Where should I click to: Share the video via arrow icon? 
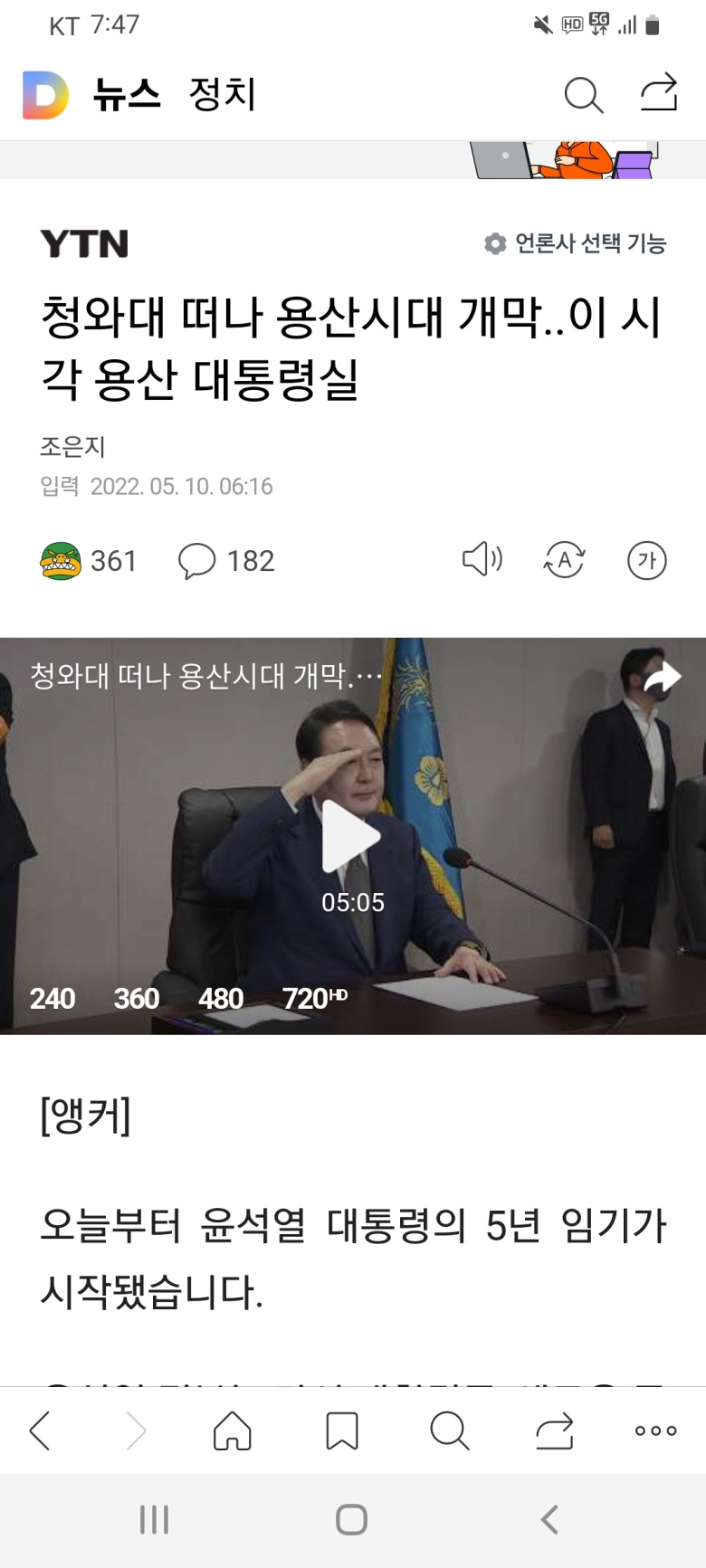[x=662, y=677]
